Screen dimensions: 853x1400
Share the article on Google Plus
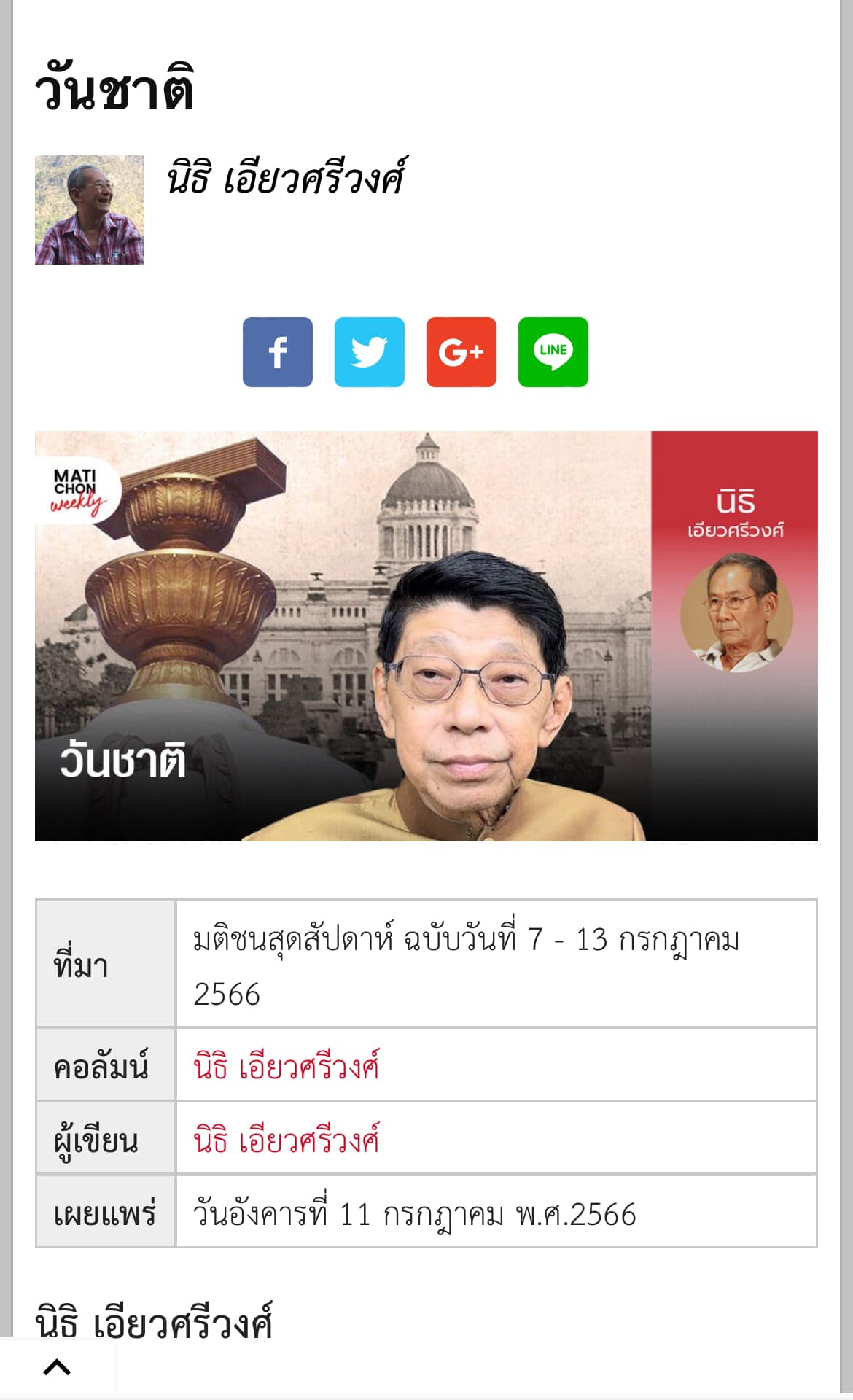[461, 352]
